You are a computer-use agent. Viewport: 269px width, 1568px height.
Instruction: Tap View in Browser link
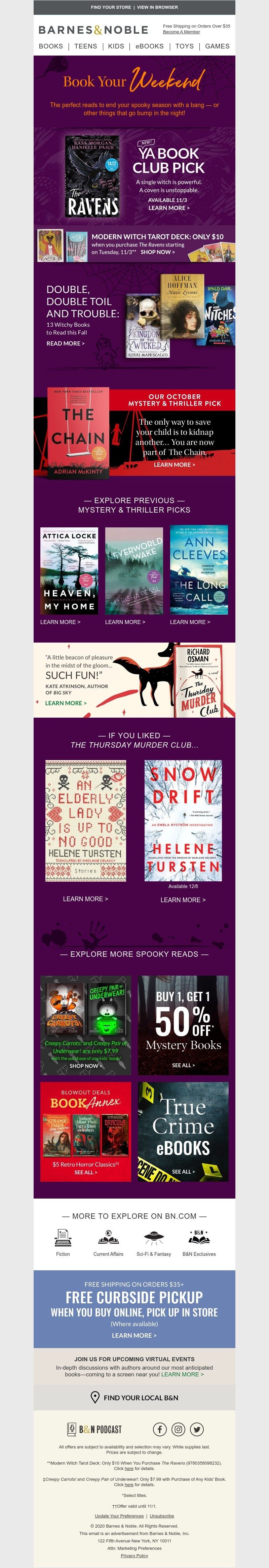[157, 7]
